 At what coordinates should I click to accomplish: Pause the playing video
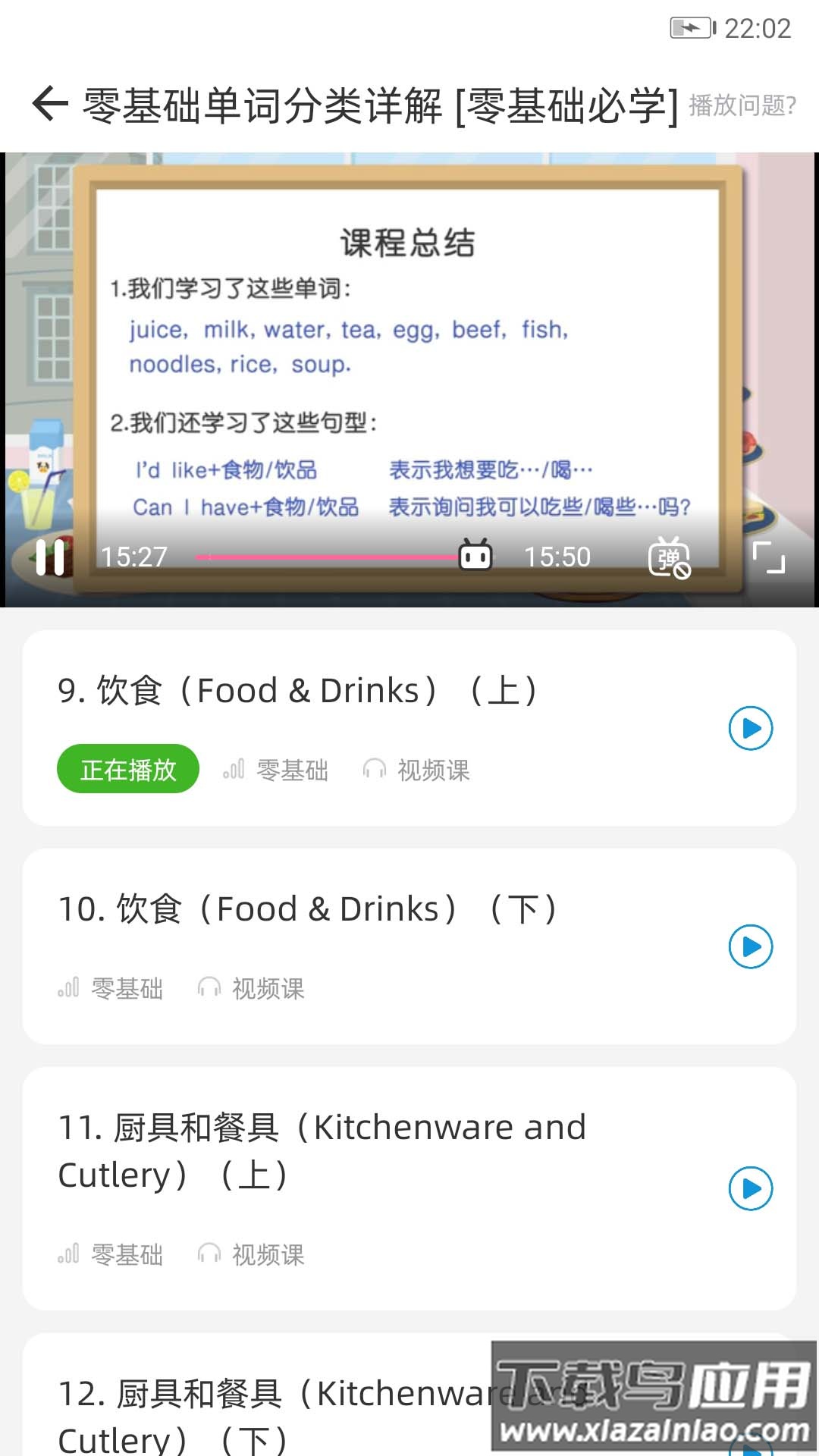coord(51,557)
